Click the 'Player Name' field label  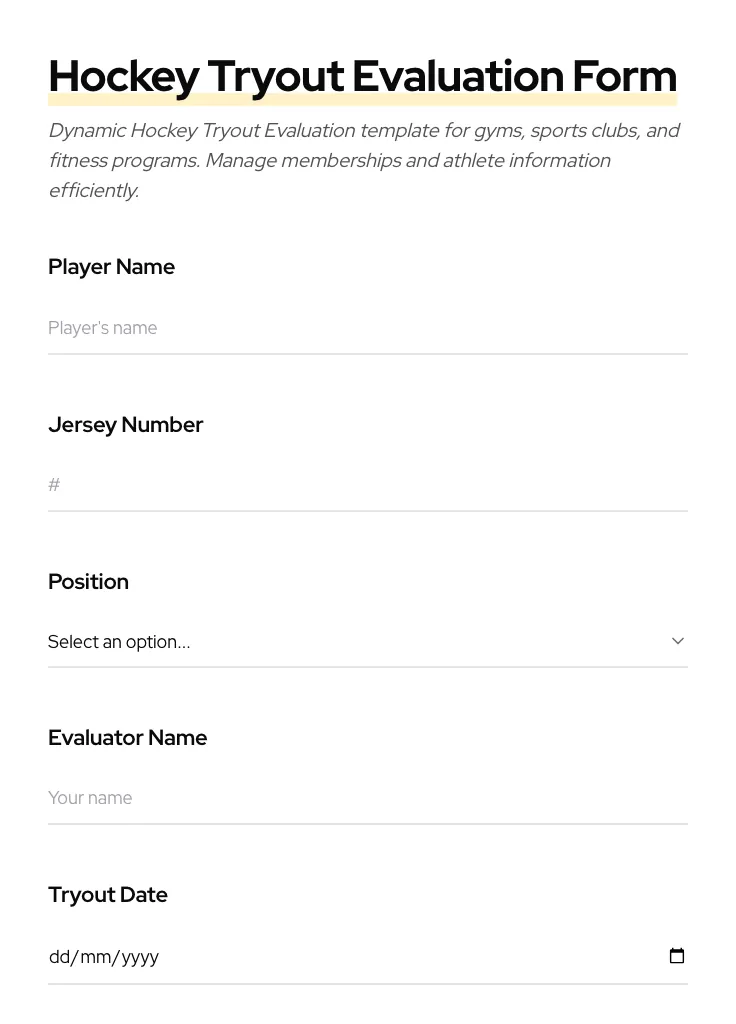[111, 266]
